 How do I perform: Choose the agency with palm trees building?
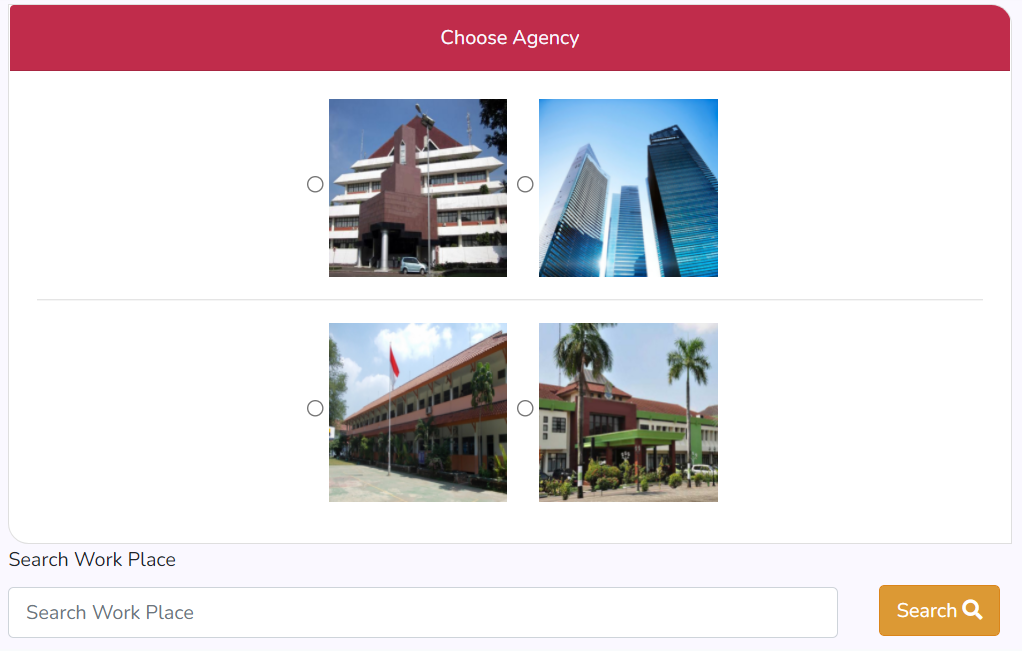[525, 408]
